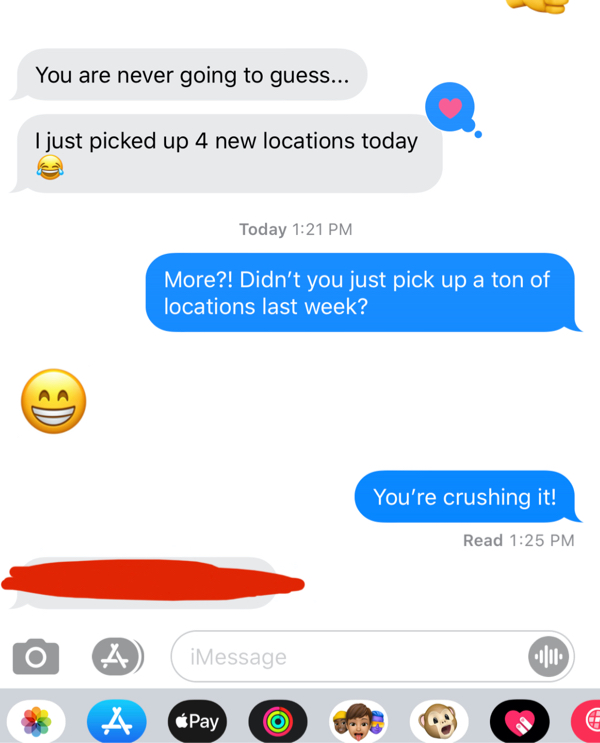This screenshot has height=743, width=600.
Task: Open the Activity rings app
Action: (x=278, y=720)
